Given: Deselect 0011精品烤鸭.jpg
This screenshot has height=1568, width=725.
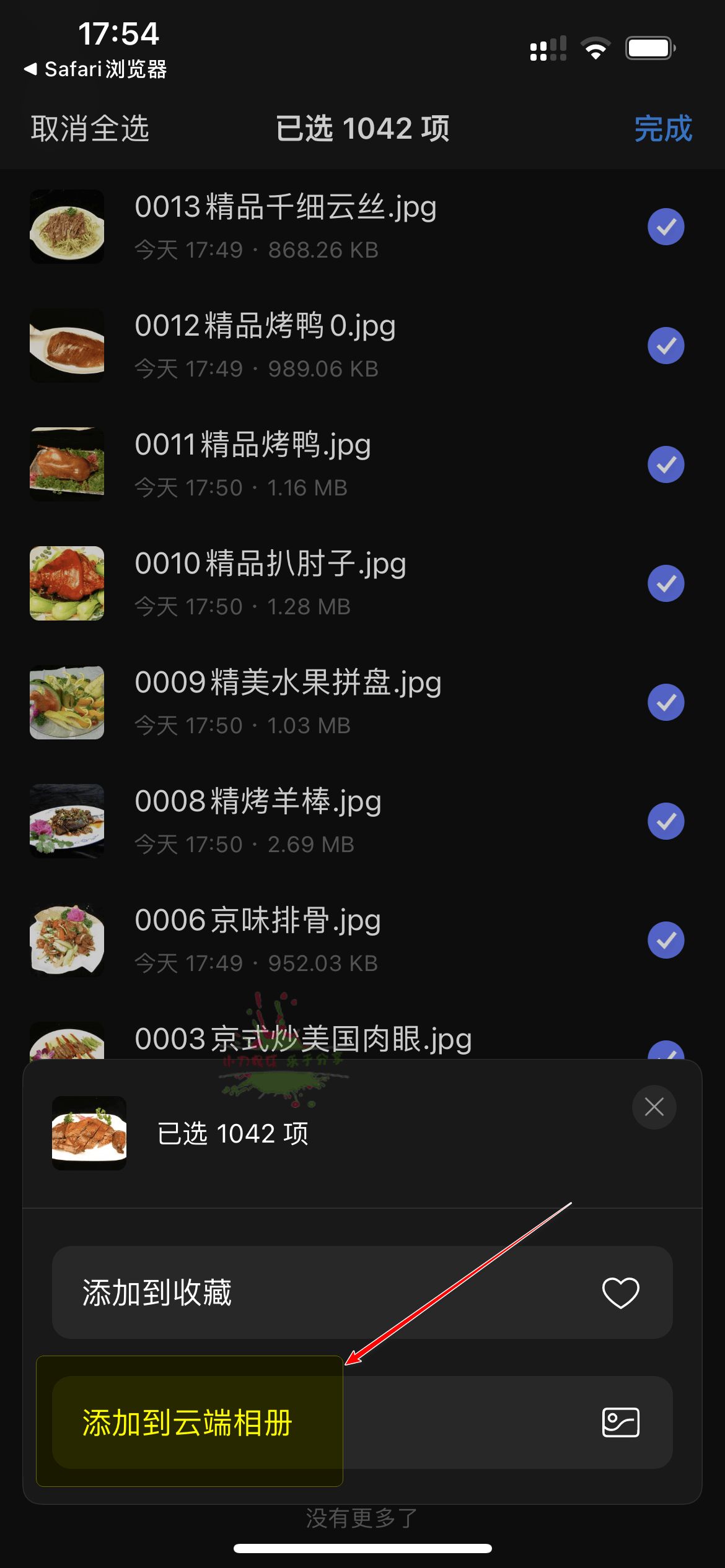Looking at the screenshot, I should pos(666,464).
